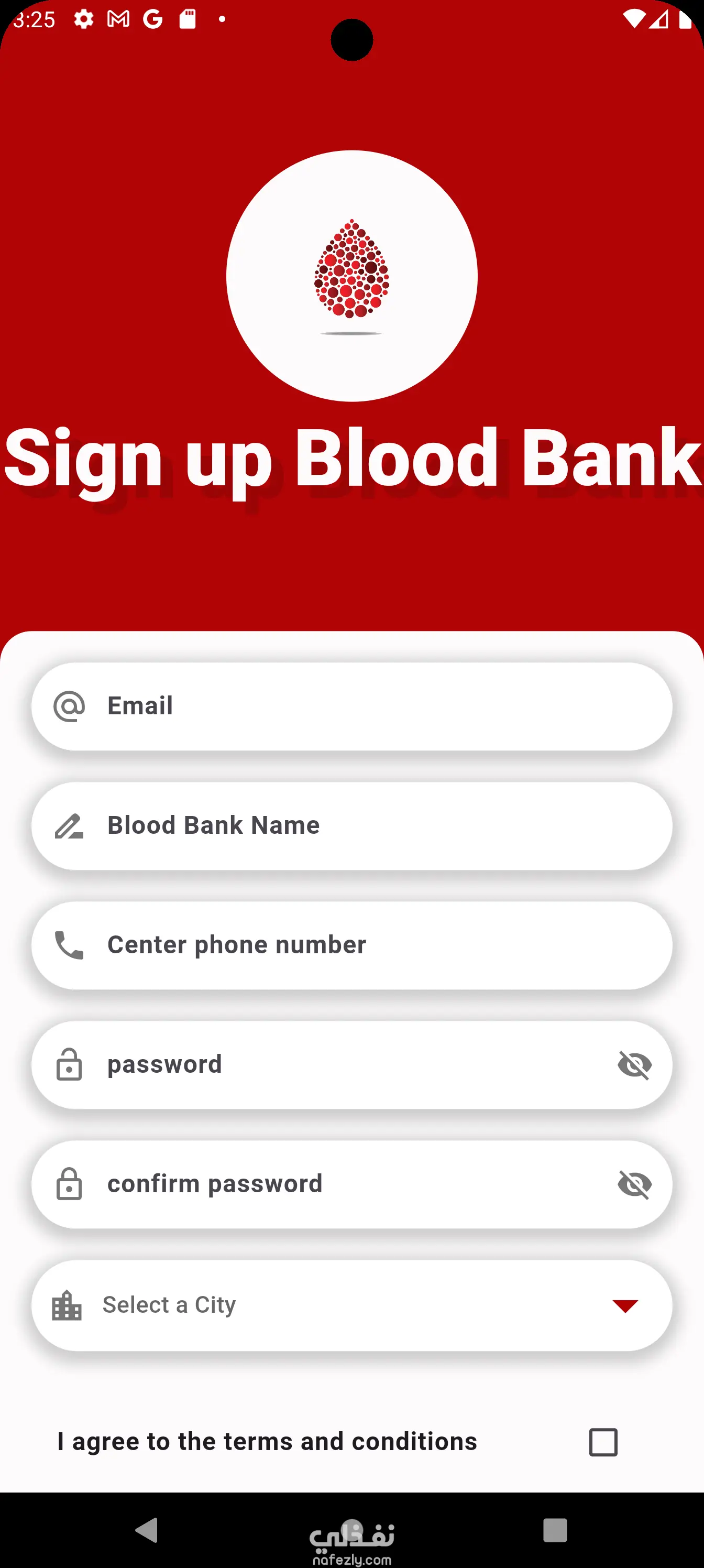This screenshot has width=704, height=1568.
Task: Open recent apps from navigation bar
Action: 555,1530
